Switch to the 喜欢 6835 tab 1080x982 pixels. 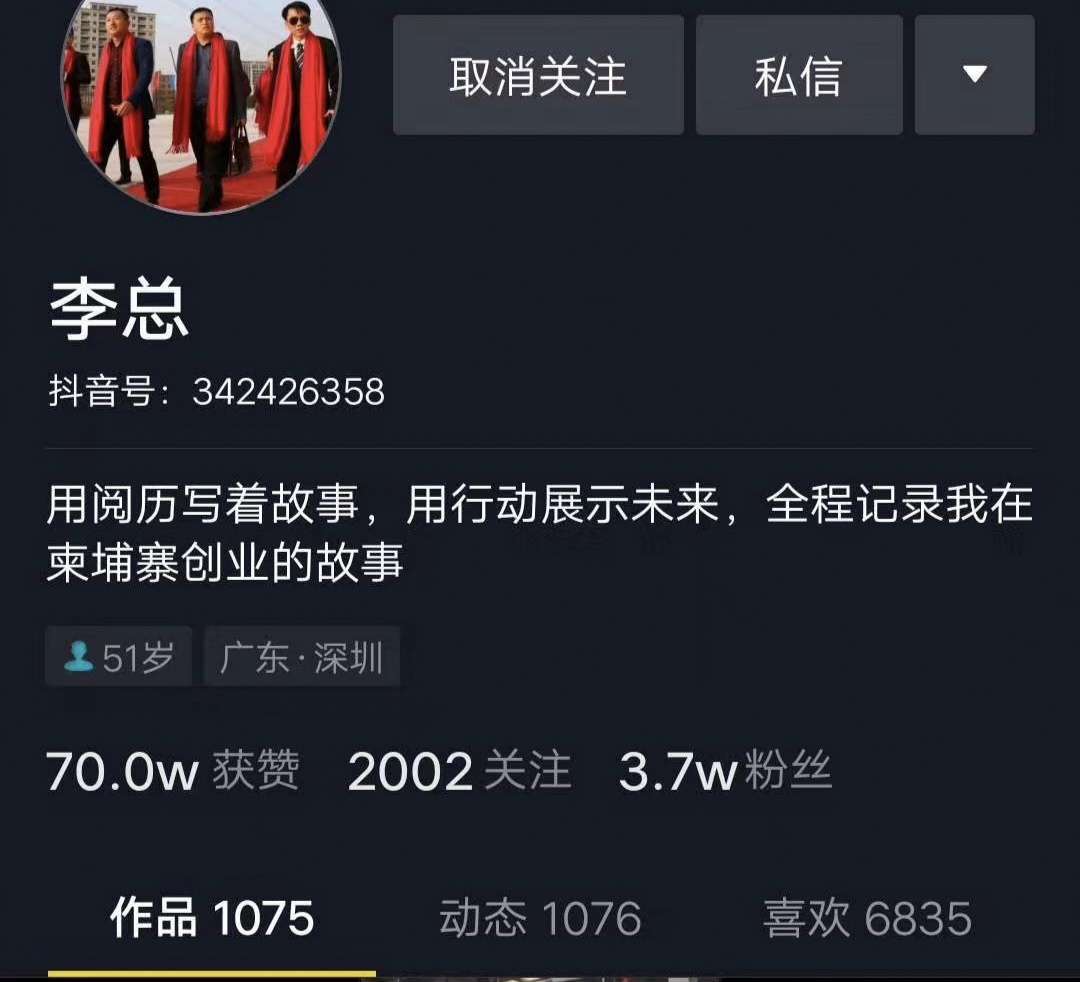pos(867,918)
